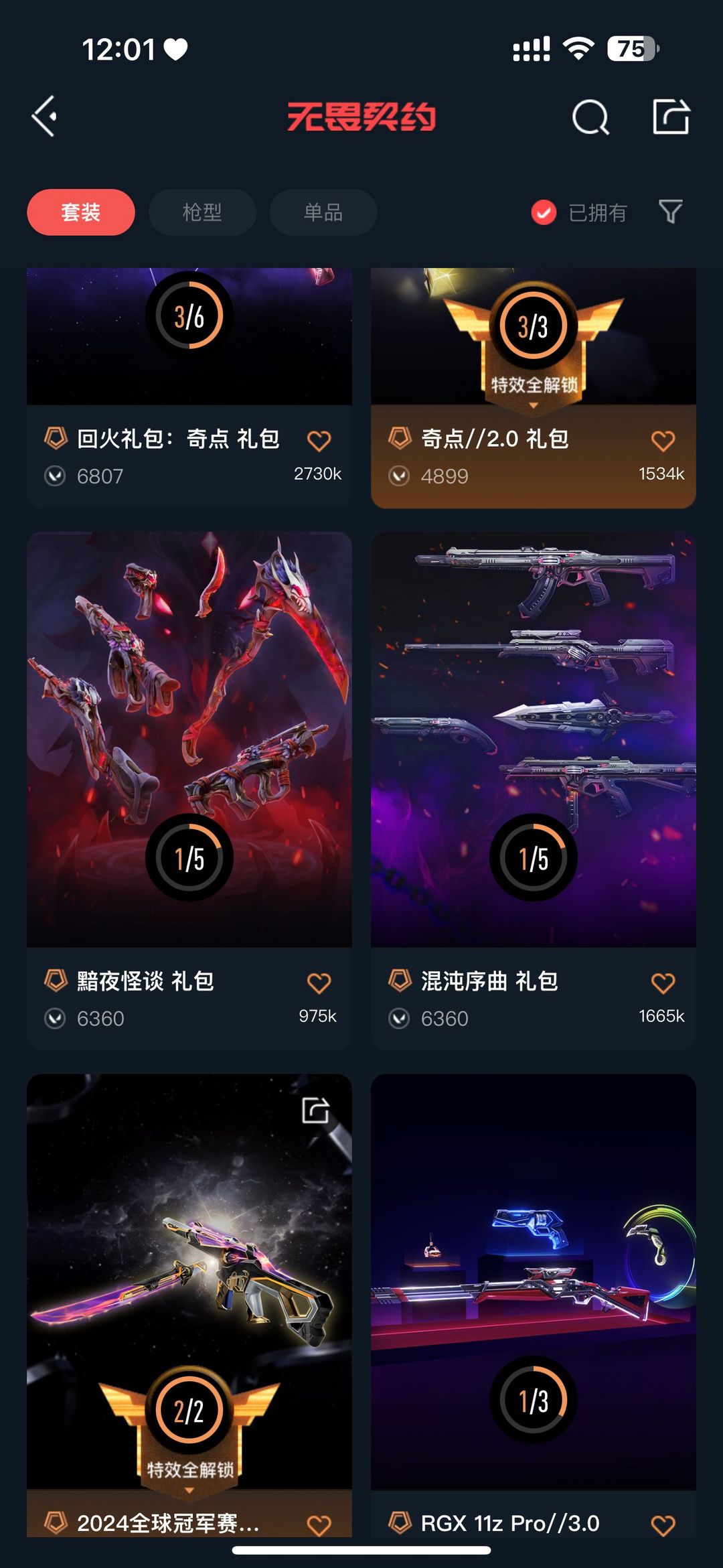Open the 2024全球冠军赛 bundle card
Image resolution: width=723 pixels, height=1568 pixels.
tap(189, 1305)
